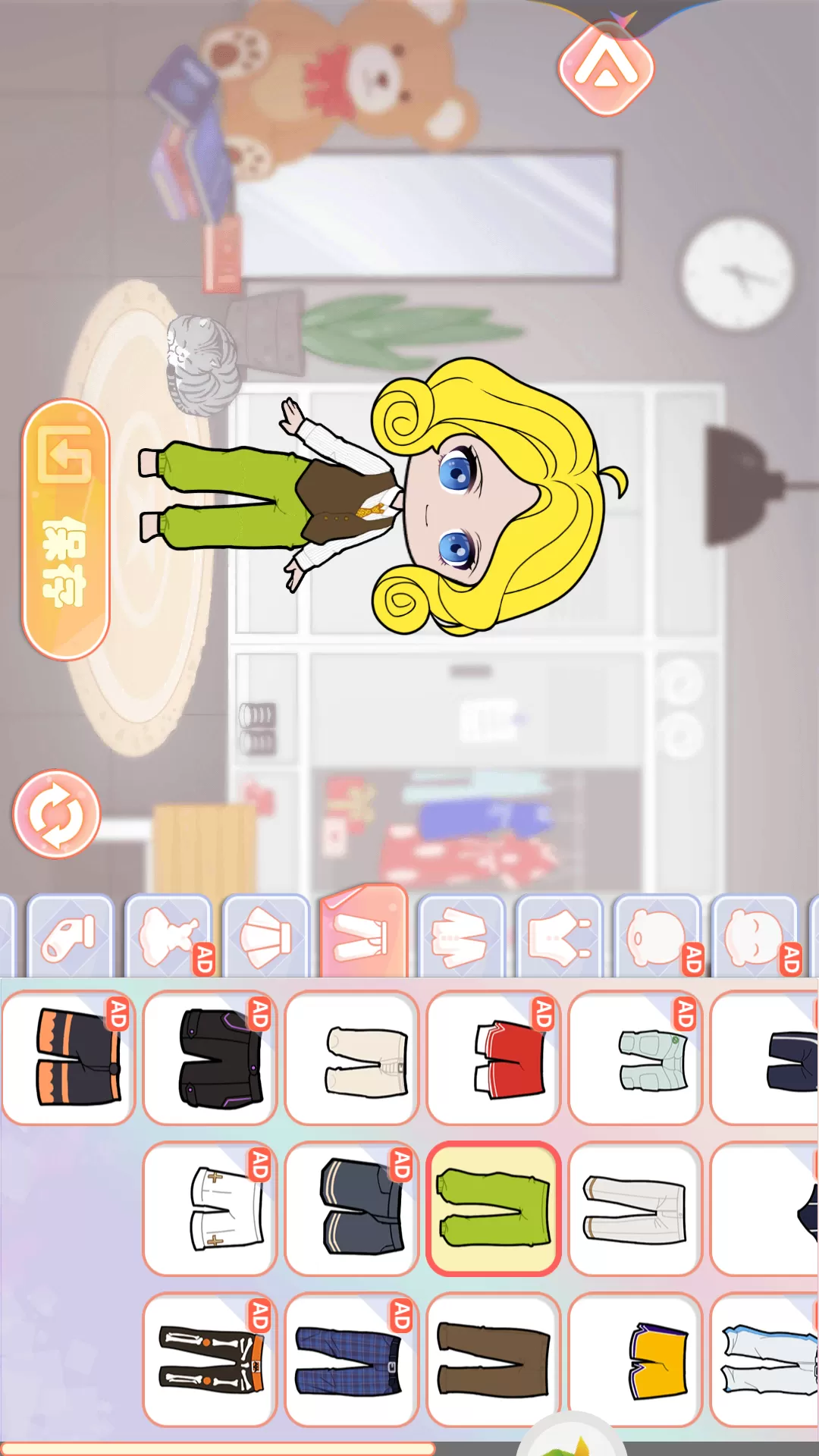The image size is (819, 1456).
Task: Select the blue plaid pants
Action: (352, 1360)
